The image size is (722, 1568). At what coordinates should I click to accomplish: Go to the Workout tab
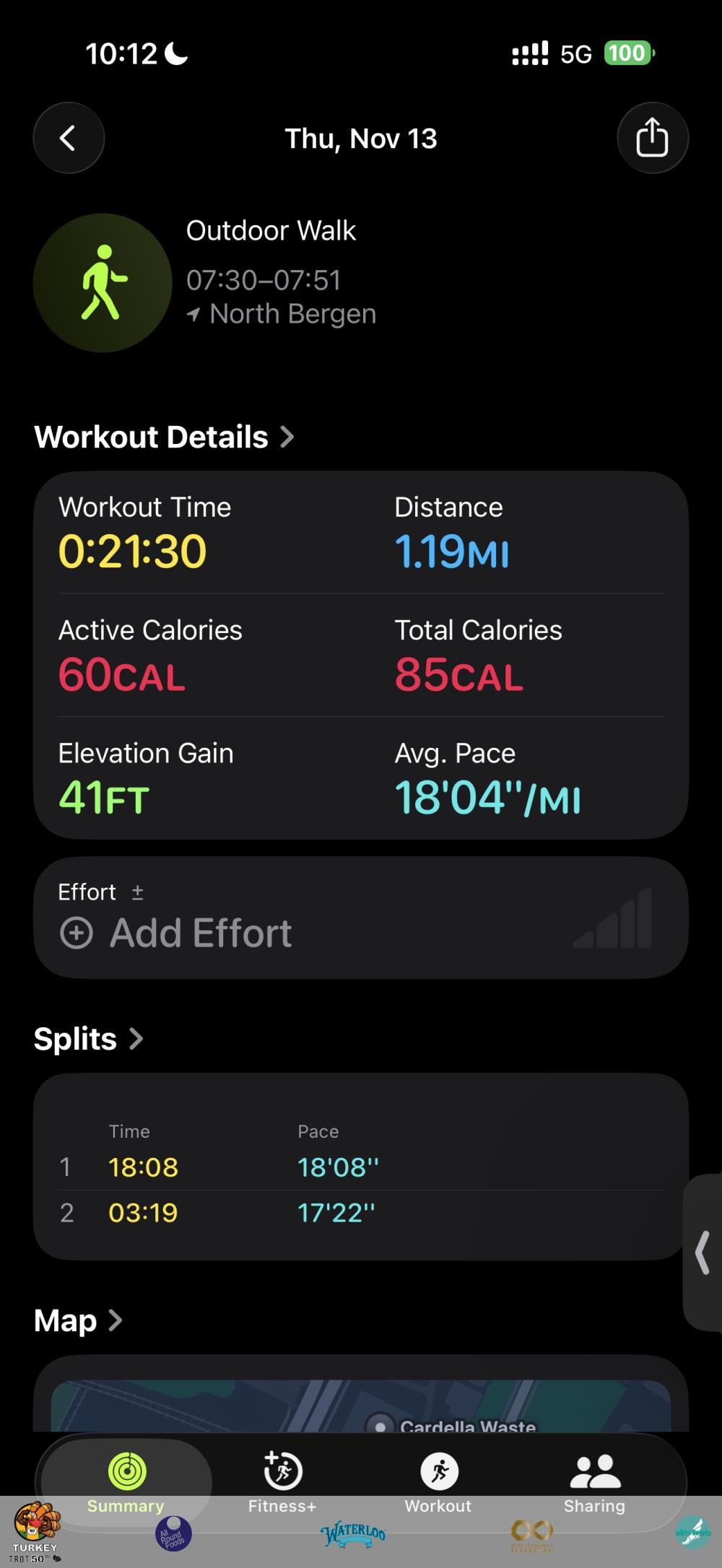(438, 1478)
